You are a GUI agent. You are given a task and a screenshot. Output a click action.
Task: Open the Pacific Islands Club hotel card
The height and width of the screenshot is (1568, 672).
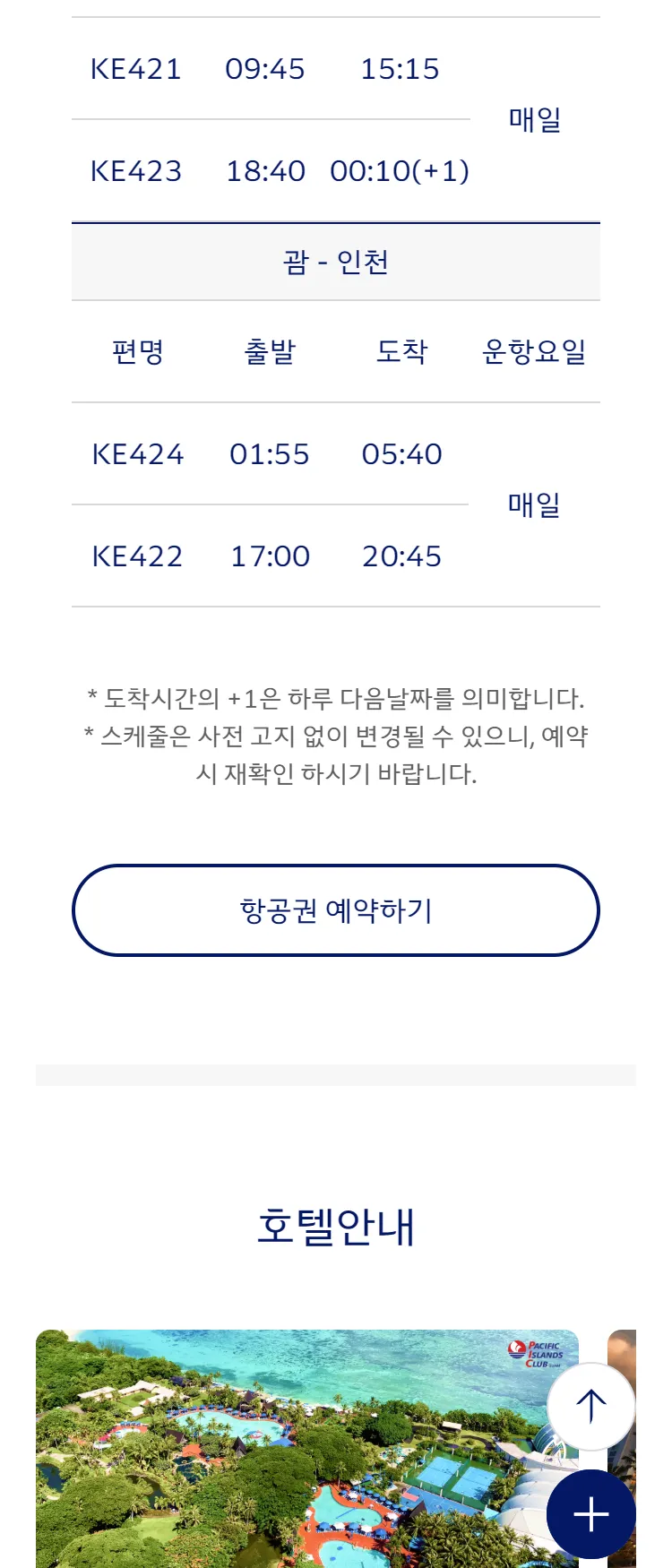[x=287, y=1452]
